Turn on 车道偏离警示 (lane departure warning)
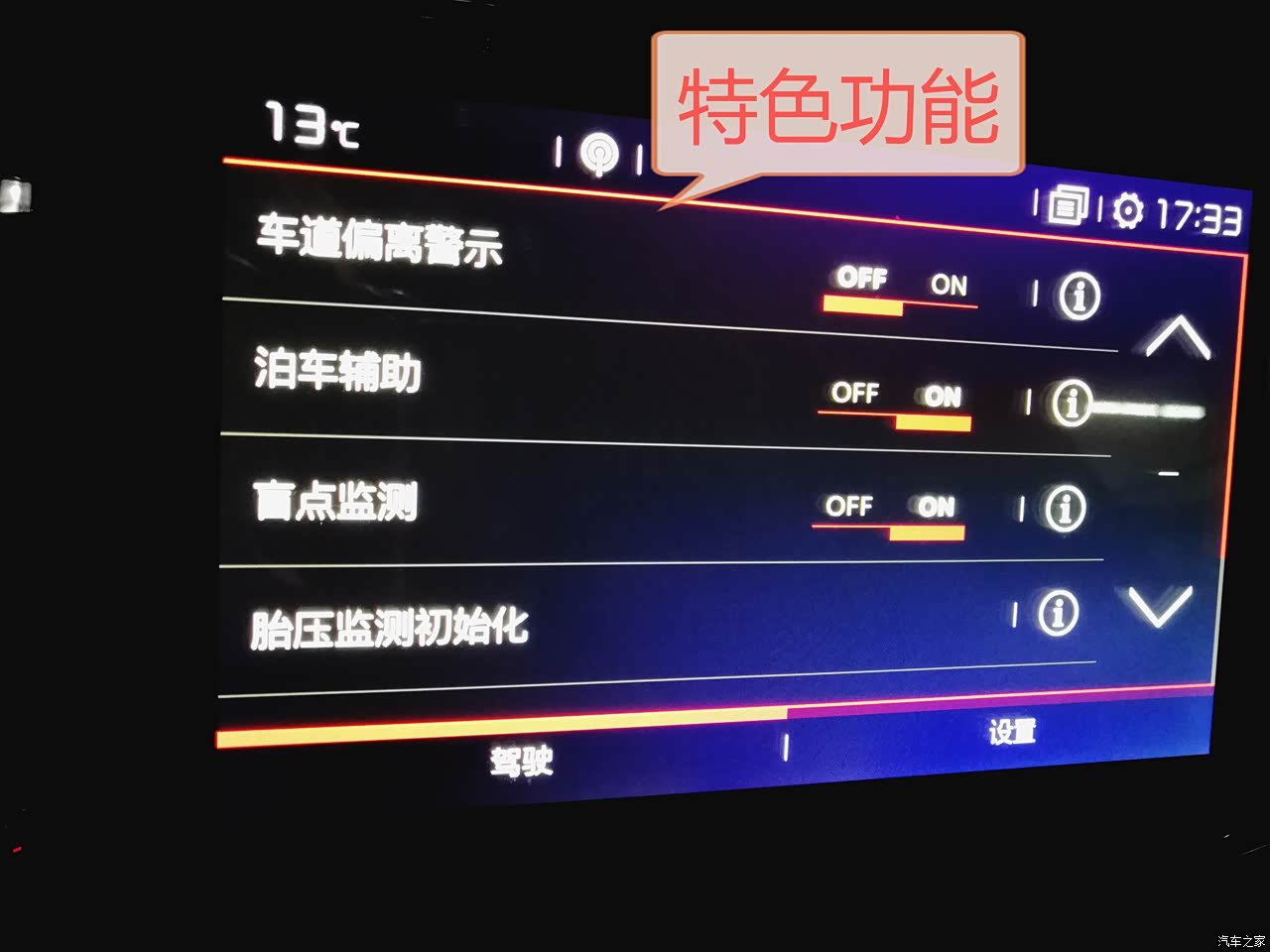The width and height of the screenshot is (1270, 952). tap(950, 287)
